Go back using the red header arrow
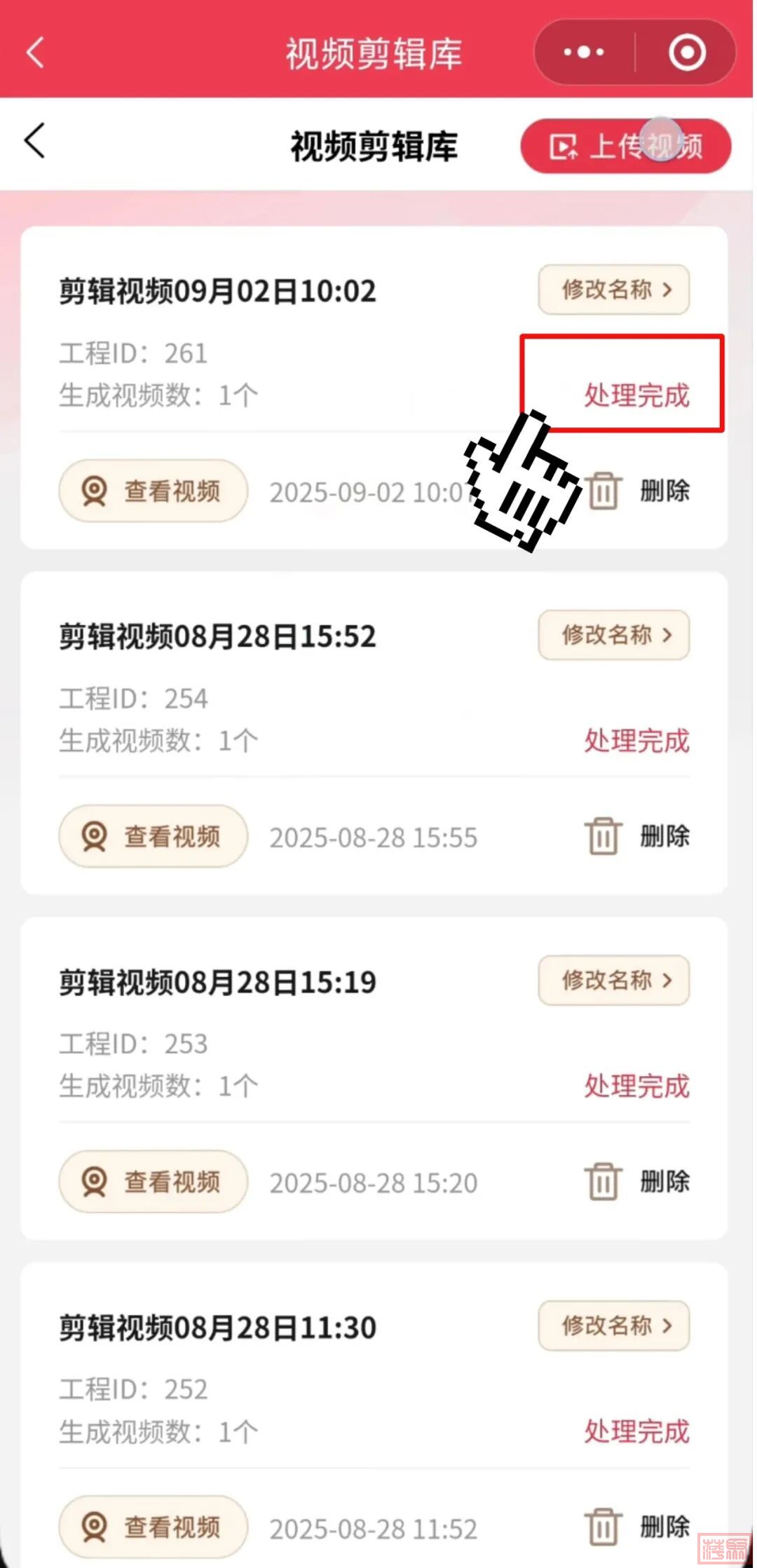The height and width of the screenshot is (1568, 757). pos(35,53)
